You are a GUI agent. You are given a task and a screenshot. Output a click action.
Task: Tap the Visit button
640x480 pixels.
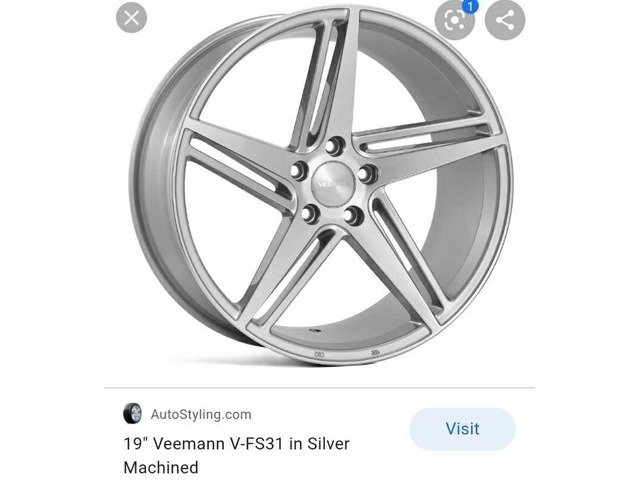[x=462, y=429]
